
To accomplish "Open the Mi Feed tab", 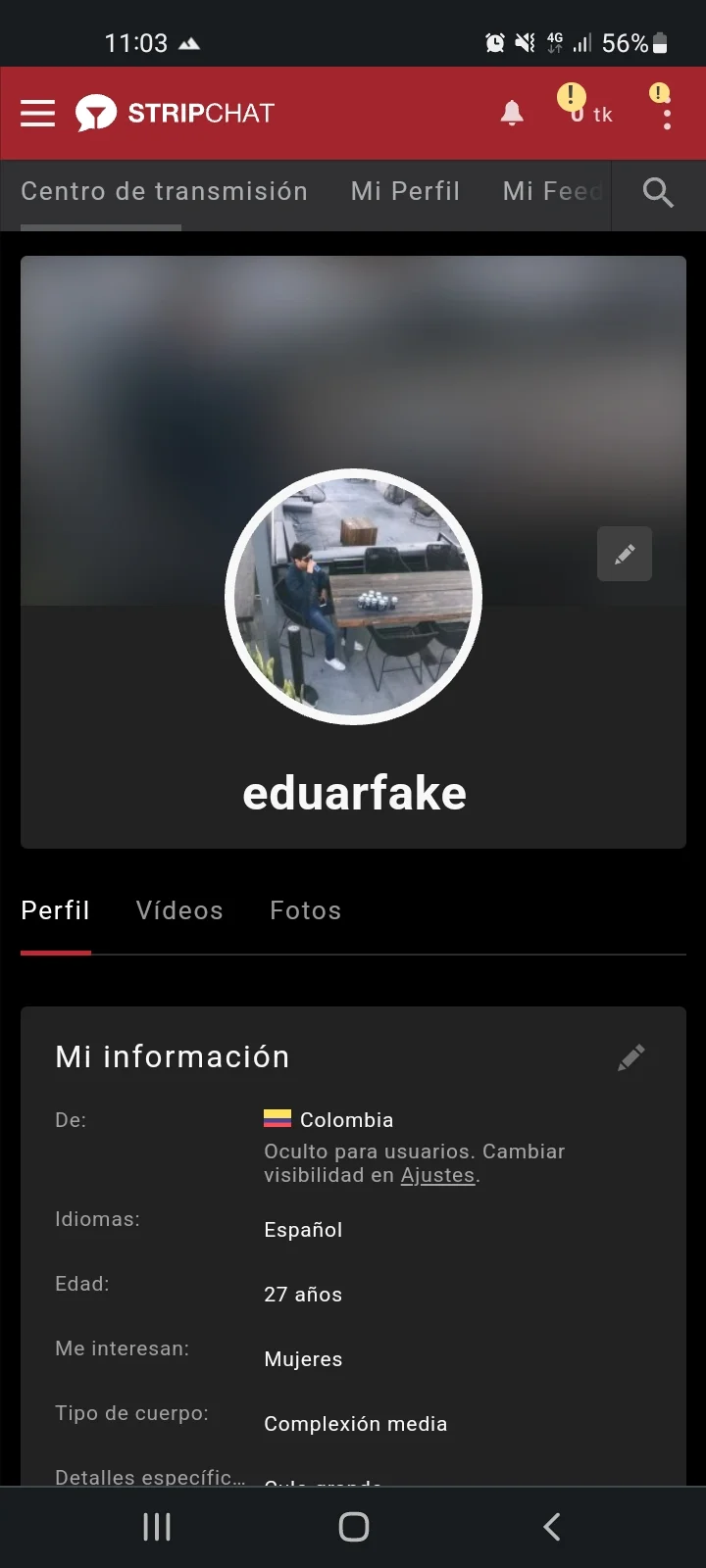I will 551,192.
